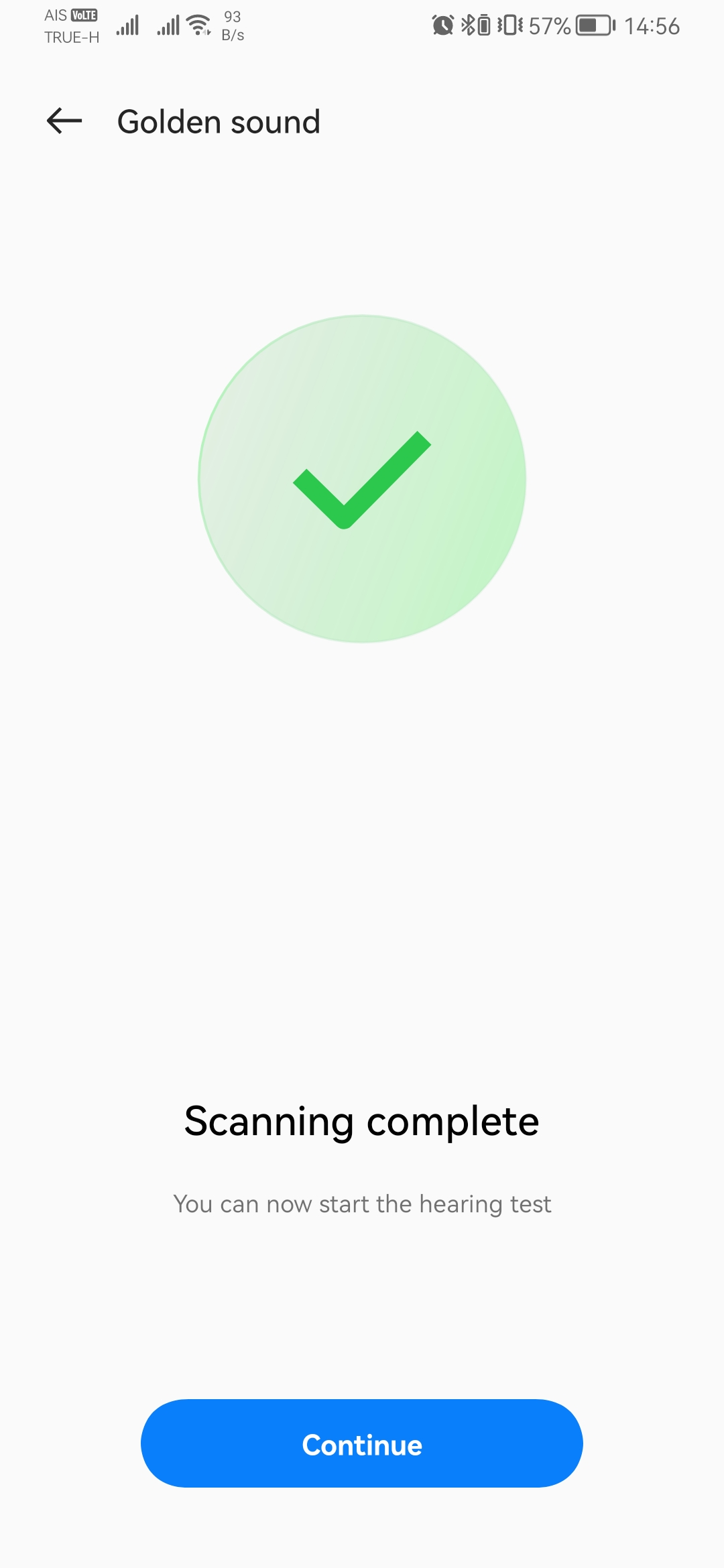Go back from Golden sound screen
Image resolution: width=724 pixels, height=1568 pixels.
click(64, 121)
